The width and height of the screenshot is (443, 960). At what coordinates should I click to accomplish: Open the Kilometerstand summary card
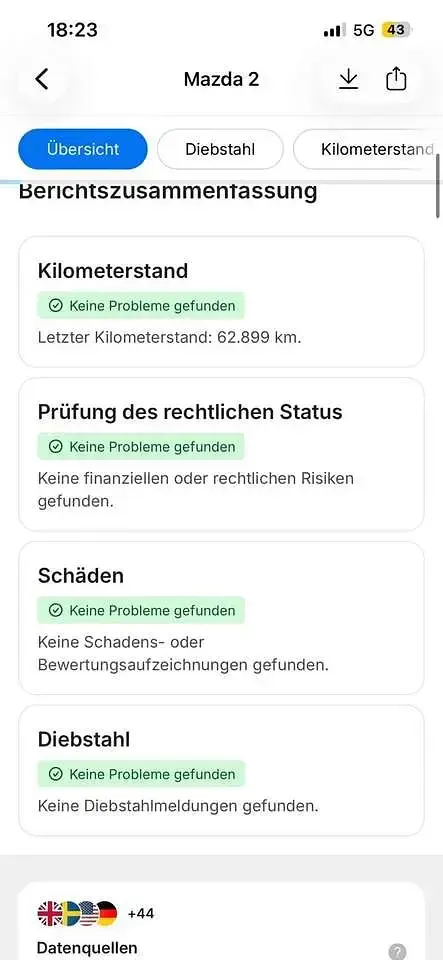pyautogui.click(x=222, y=302)
